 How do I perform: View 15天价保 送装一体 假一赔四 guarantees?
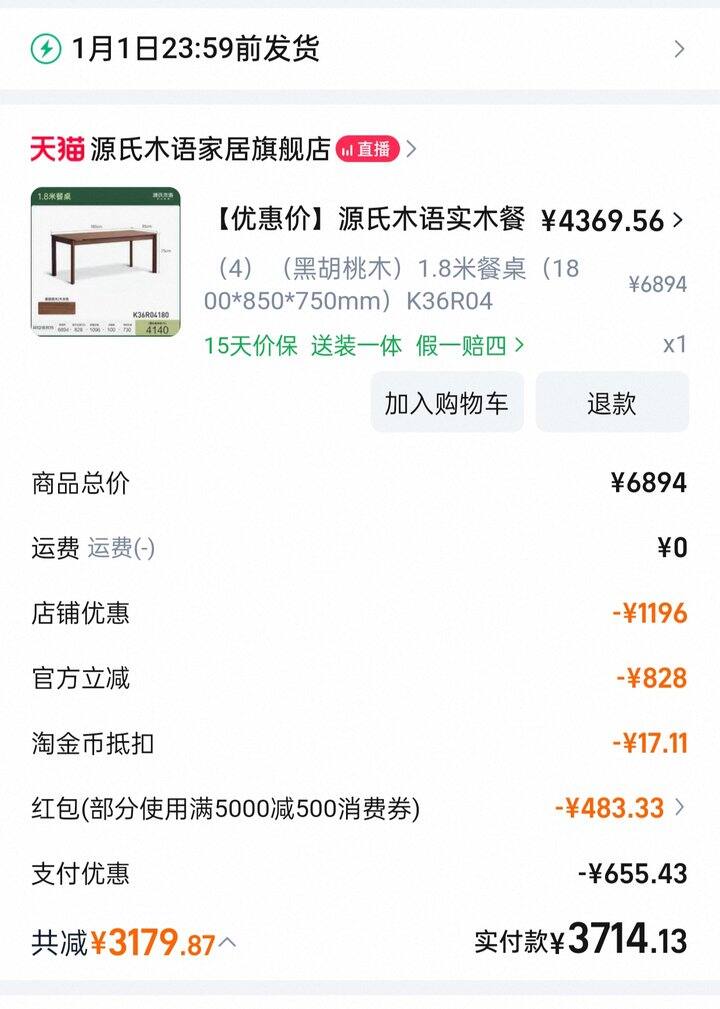coord(364,346)
